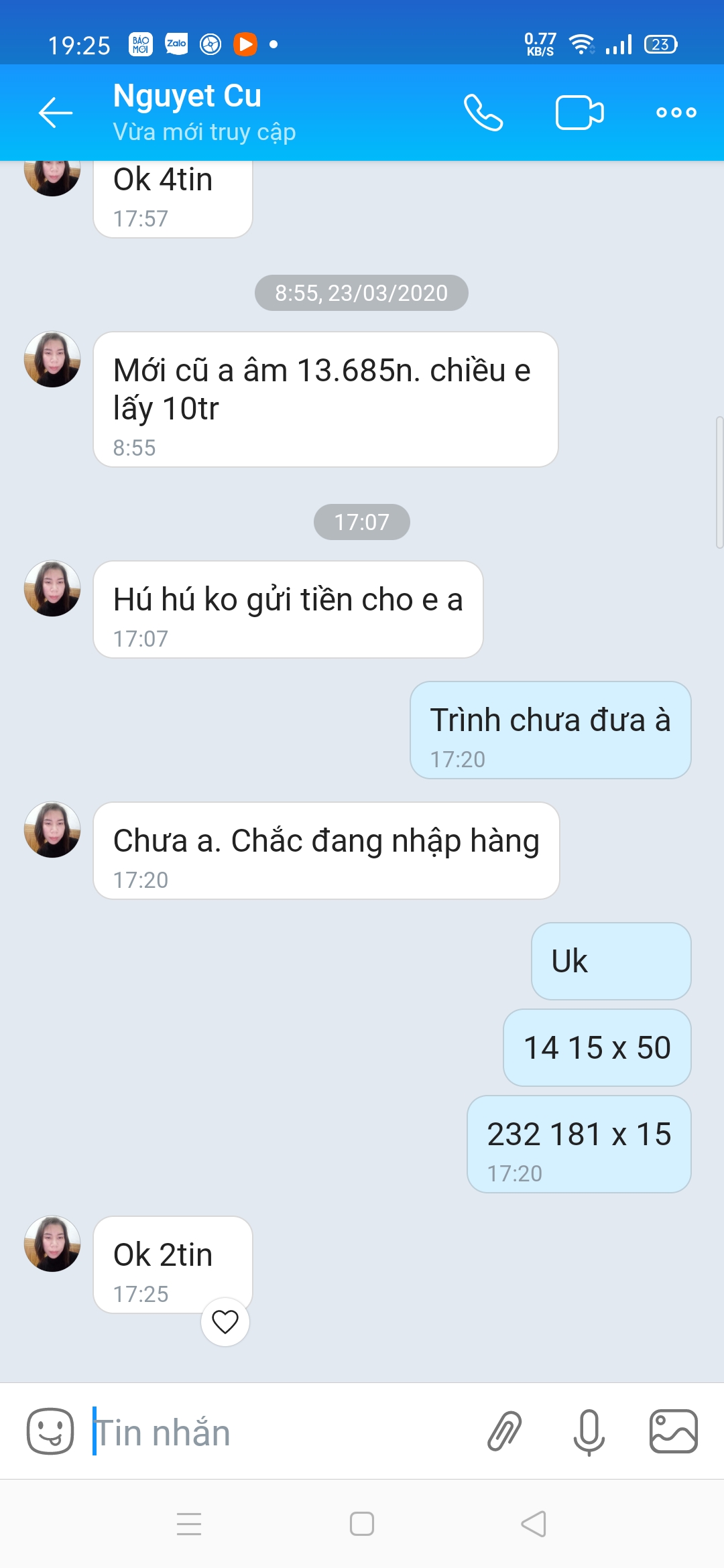Screen dimensions: 724x1568
Task: Tap the system back navigation button
Action: [x=534, y=1524]
